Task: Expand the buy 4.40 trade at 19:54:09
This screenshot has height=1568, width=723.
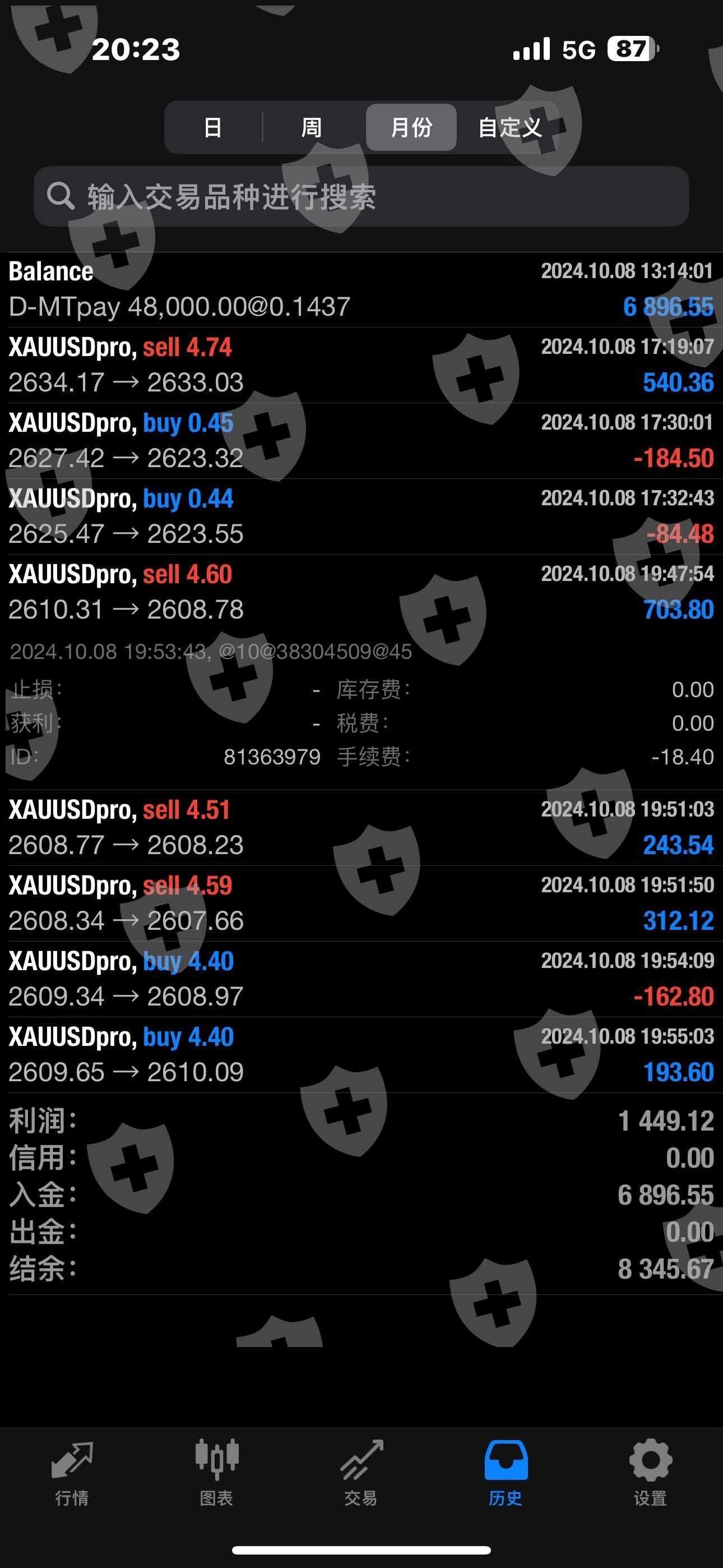Action: pos(361,979)
